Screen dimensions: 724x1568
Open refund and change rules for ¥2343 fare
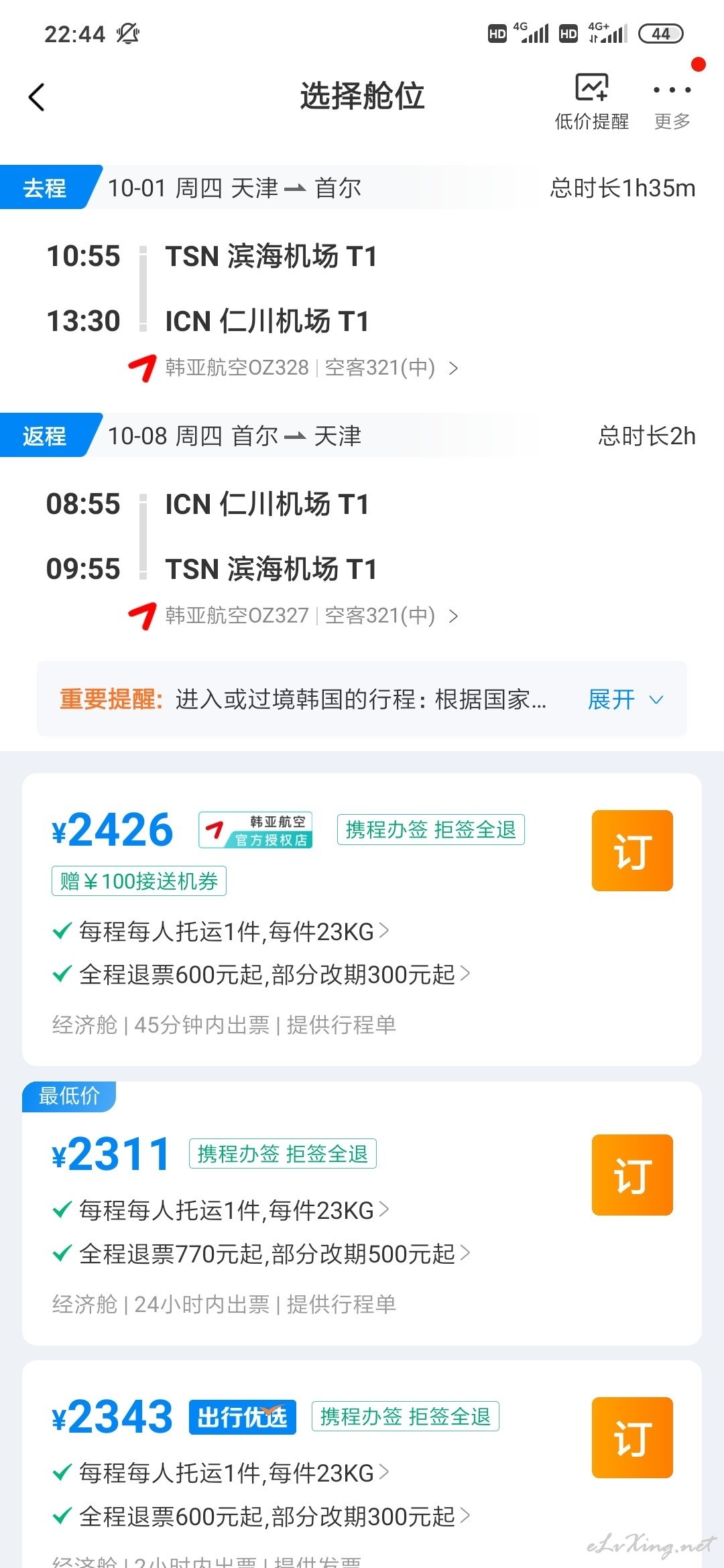coord(261,1516)
